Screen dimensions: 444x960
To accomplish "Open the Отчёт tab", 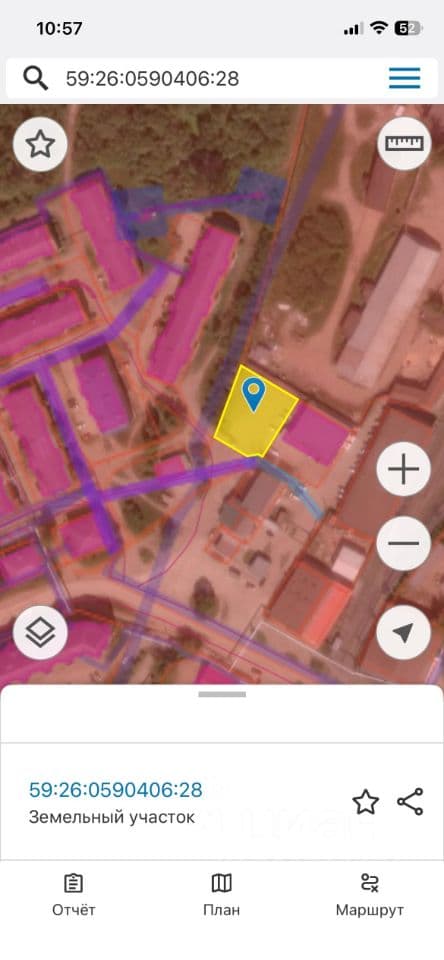I will (73, 895).
